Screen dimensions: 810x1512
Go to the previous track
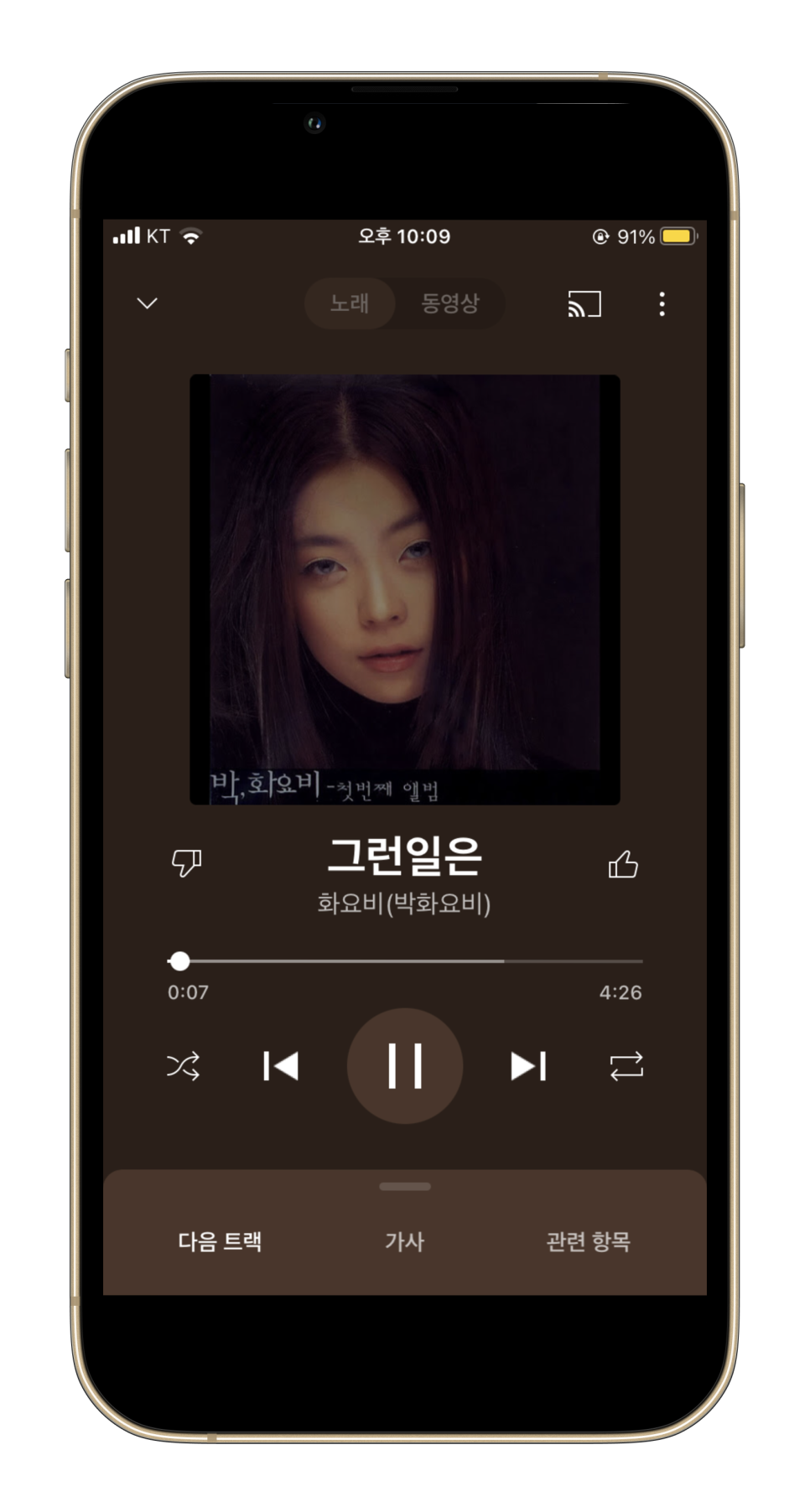click(x=281, y=1066)
